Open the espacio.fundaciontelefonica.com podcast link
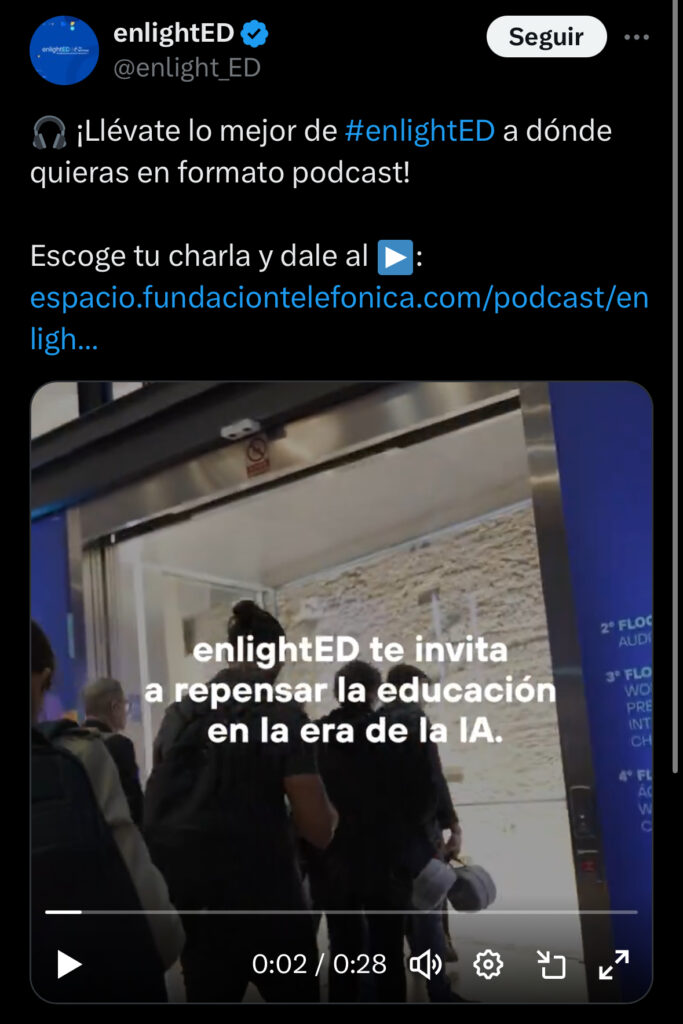The width and height of the screenshot is (683, 1024). pos(339,298)
